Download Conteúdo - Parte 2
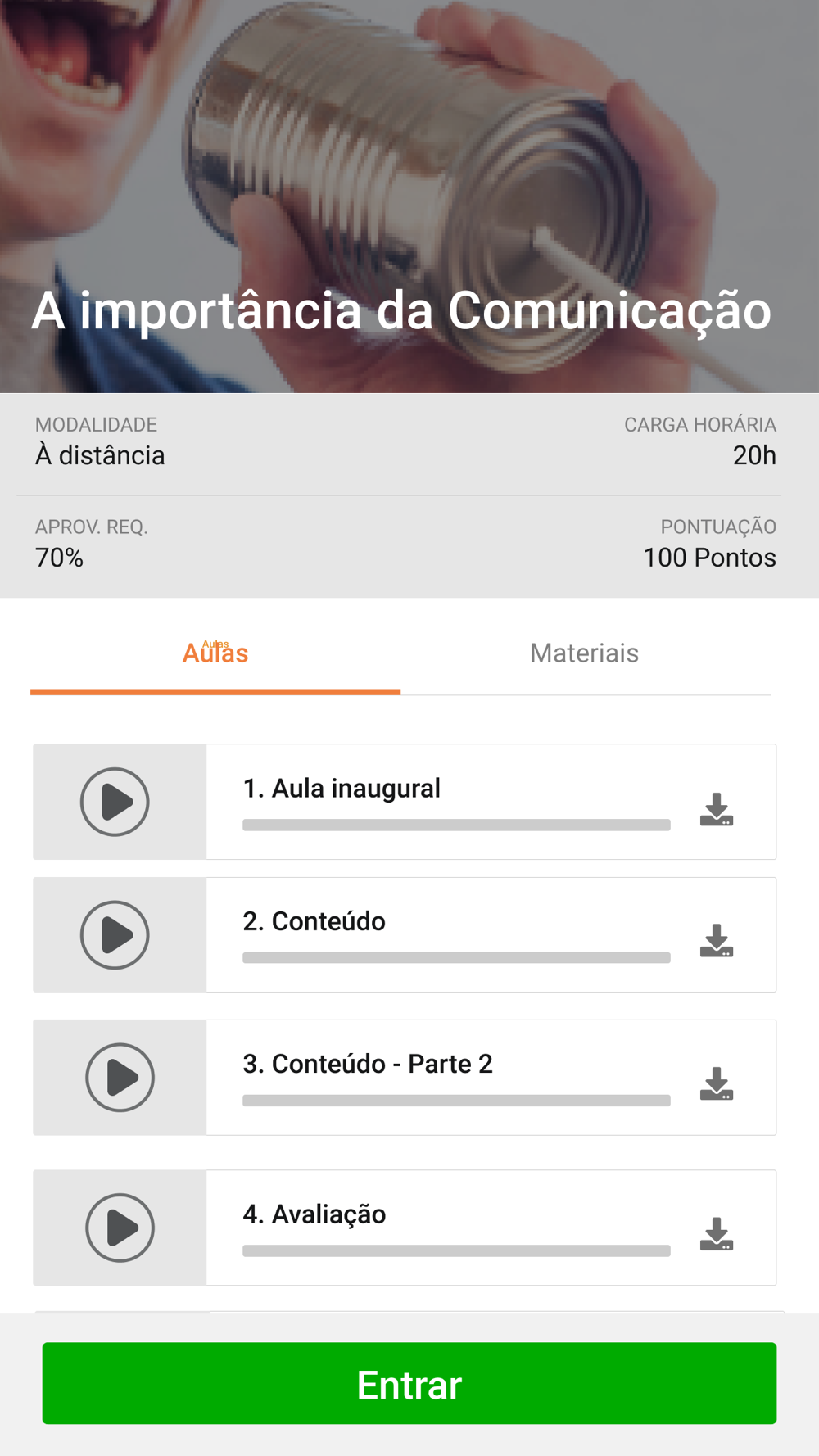819x1456 pixels. [x=717, y=1083]
